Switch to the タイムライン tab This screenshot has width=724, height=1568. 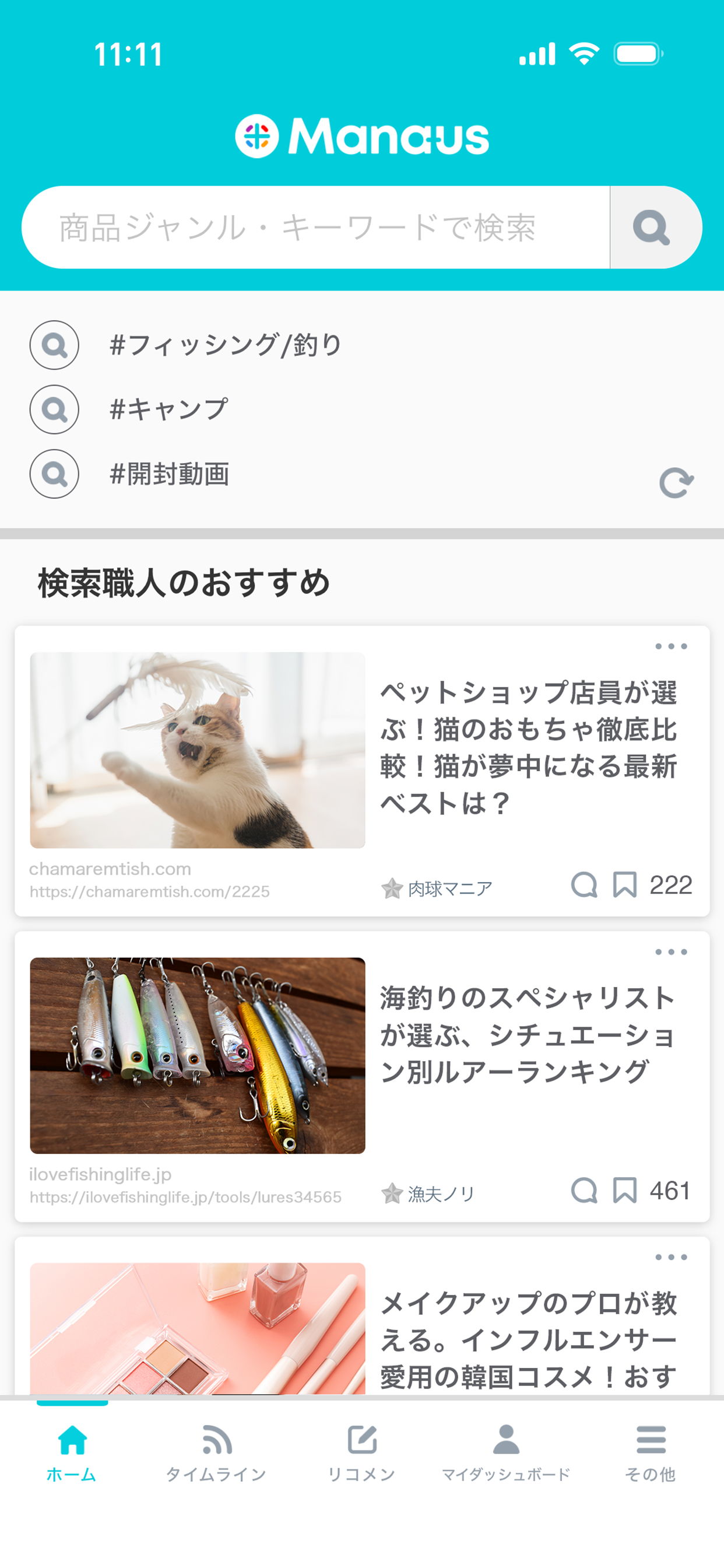[x=216, y=1452]
